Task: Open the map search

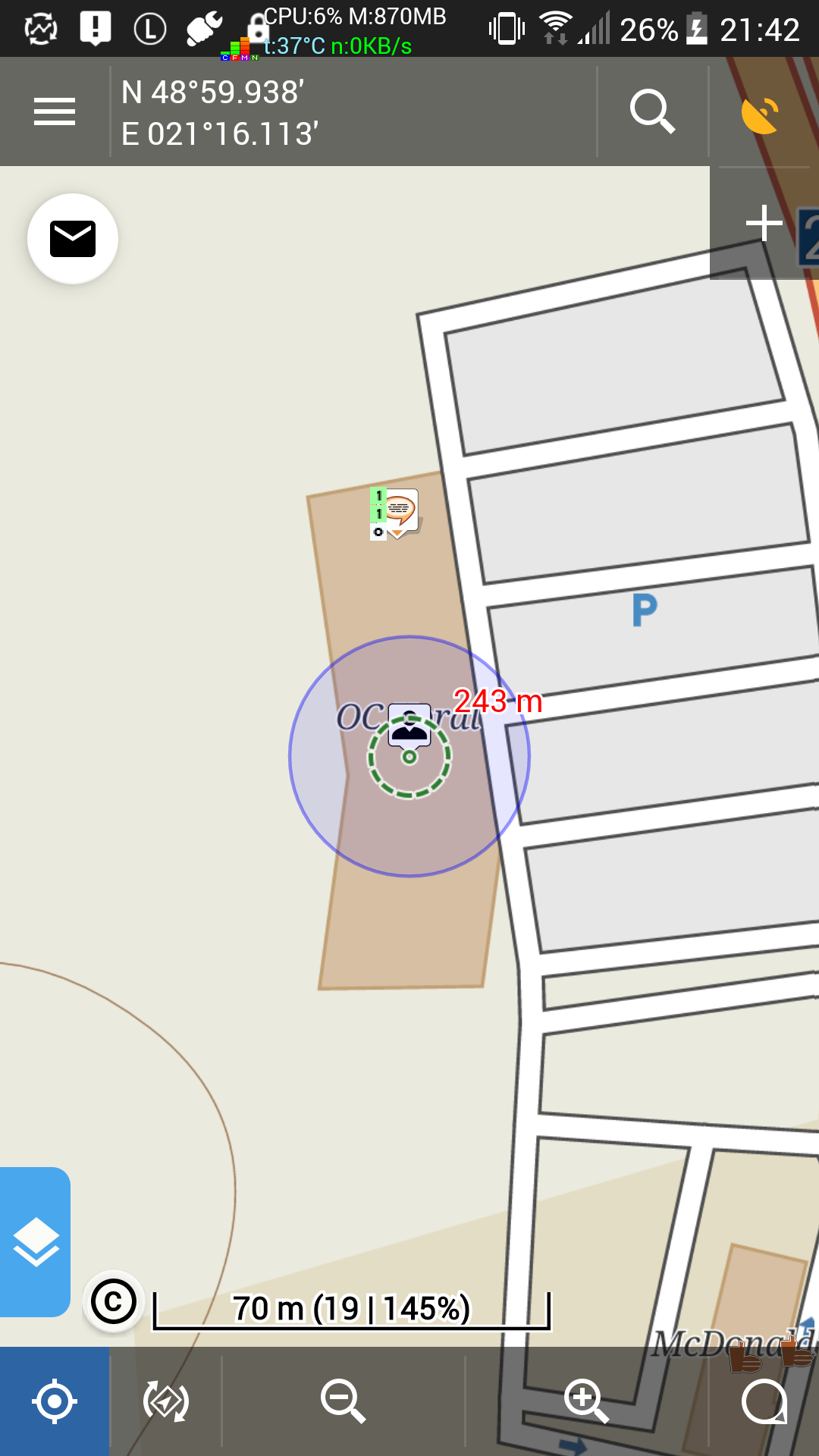Action: pyautogui.click(x=652, y=112)
